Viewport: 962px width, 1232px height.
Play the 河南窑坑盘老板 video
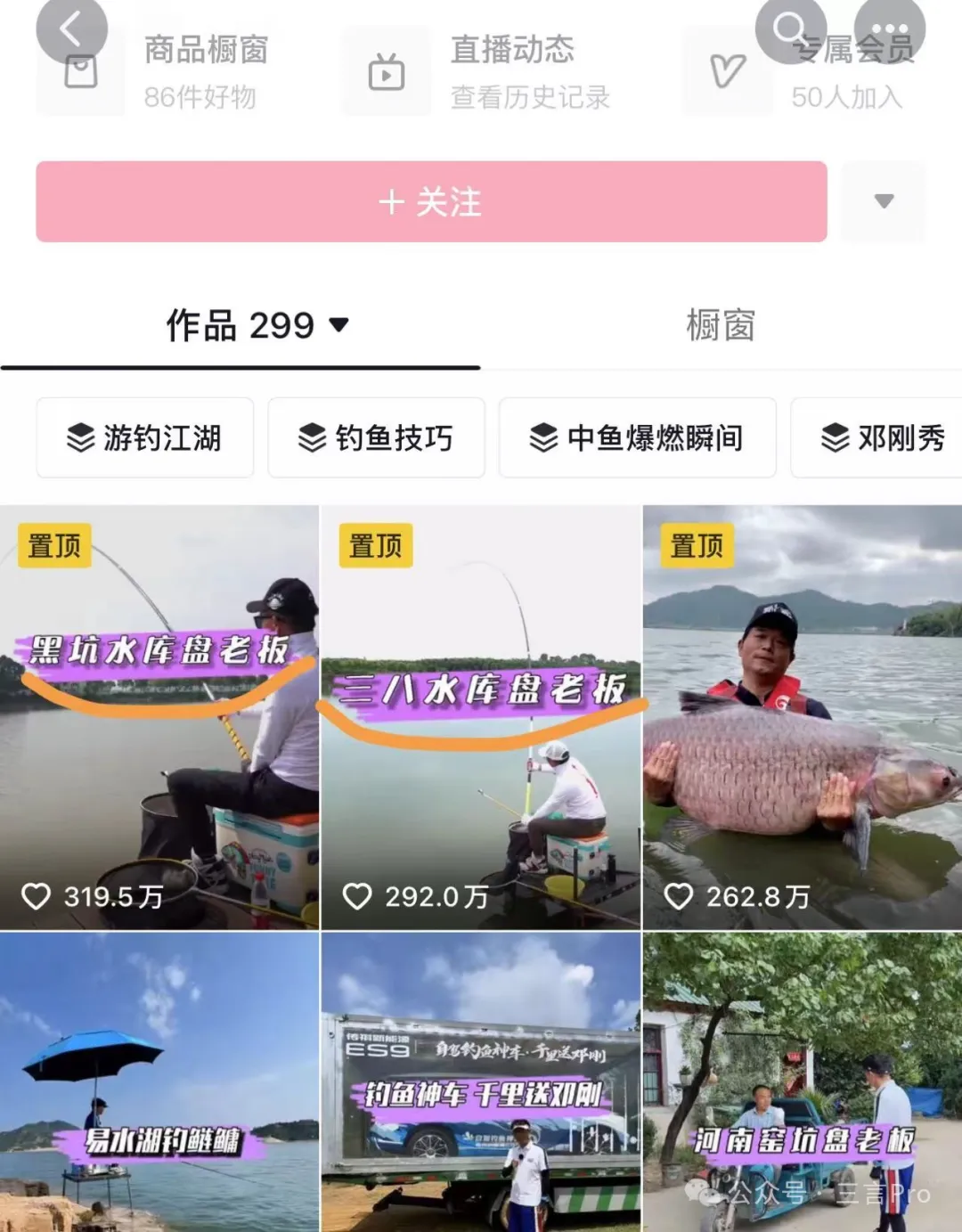coord(802,1082)
